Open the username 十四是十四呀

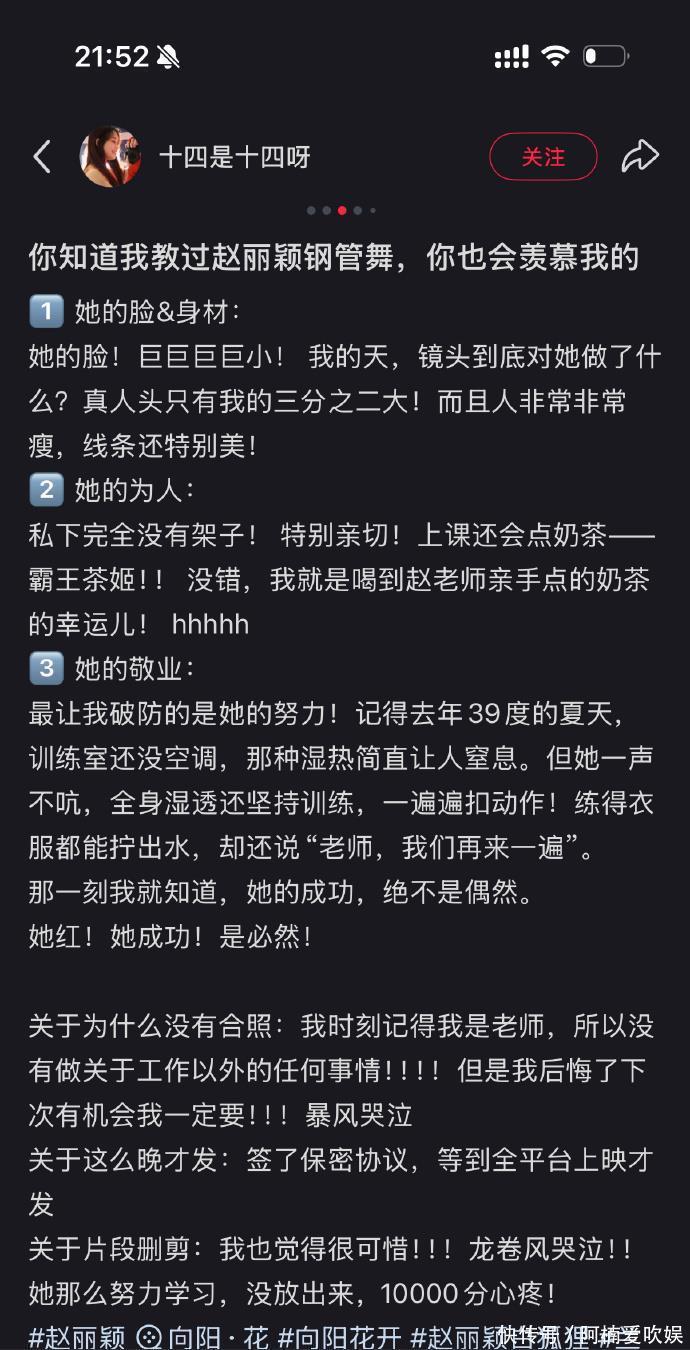(235, 157)
